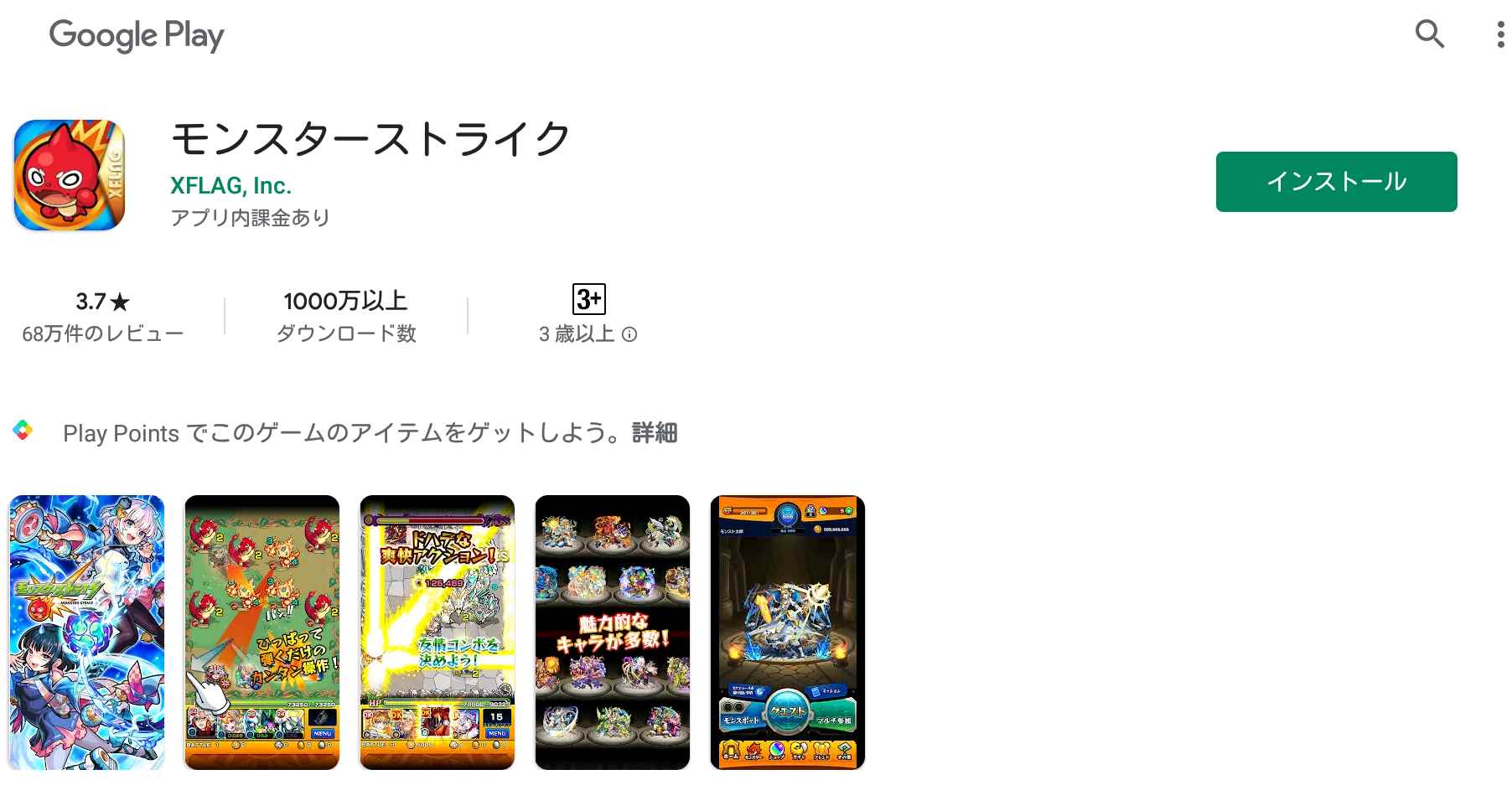Open the 3.7 star reviews section

pos(102,317)
